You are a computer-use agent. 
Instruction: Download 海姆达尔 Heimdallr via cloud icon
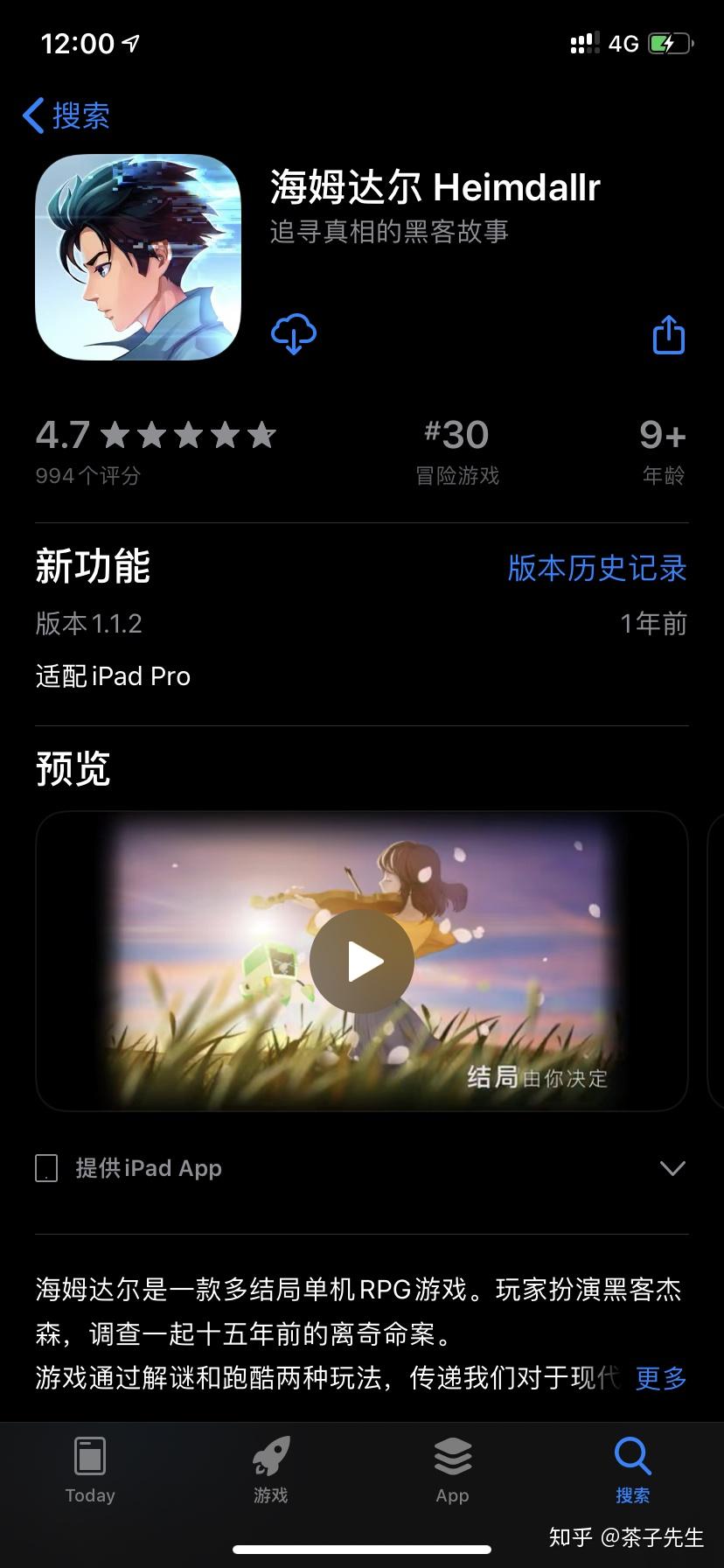coord(294,333)
